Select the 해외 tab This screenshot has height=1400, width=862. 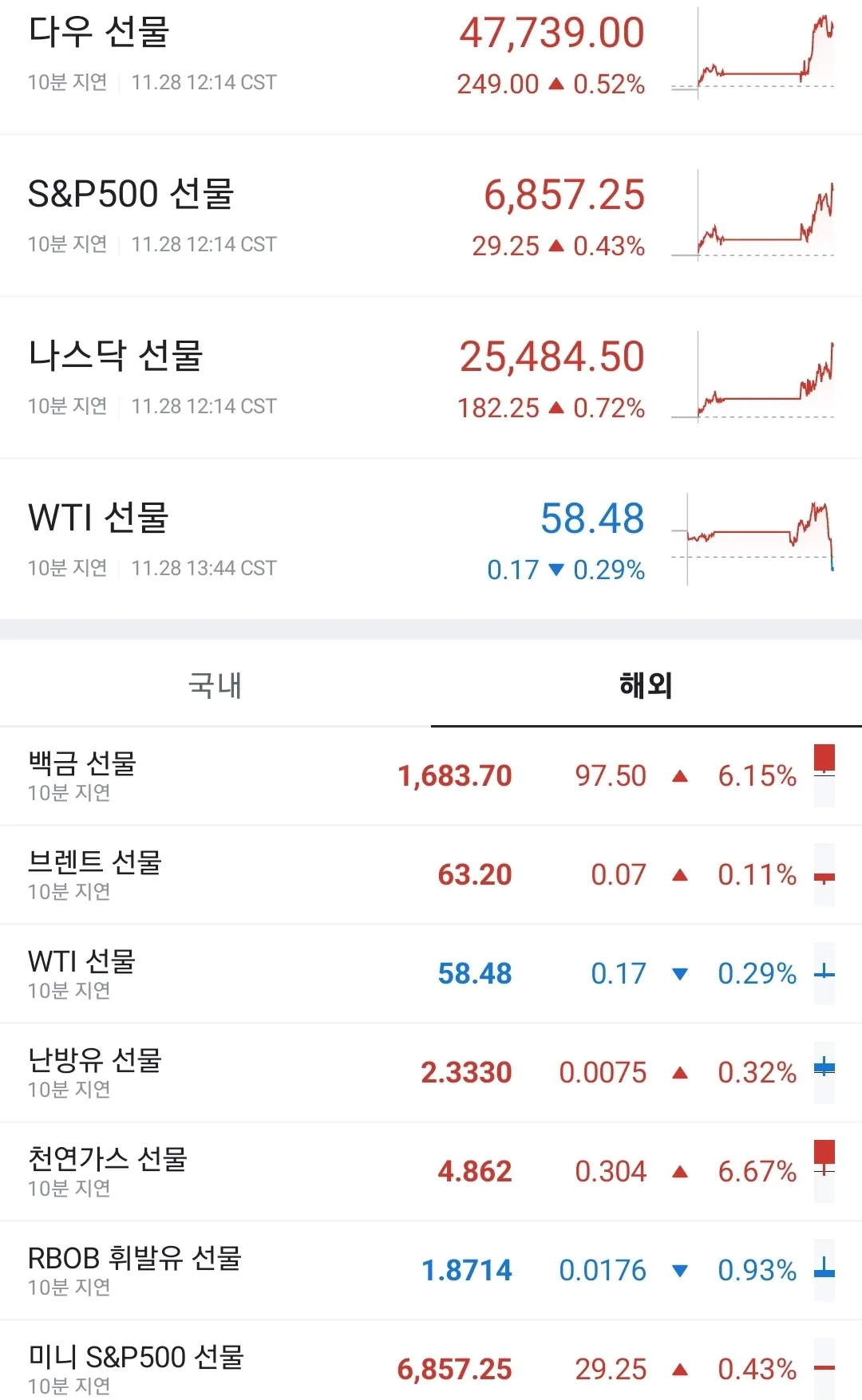[646, 684]
